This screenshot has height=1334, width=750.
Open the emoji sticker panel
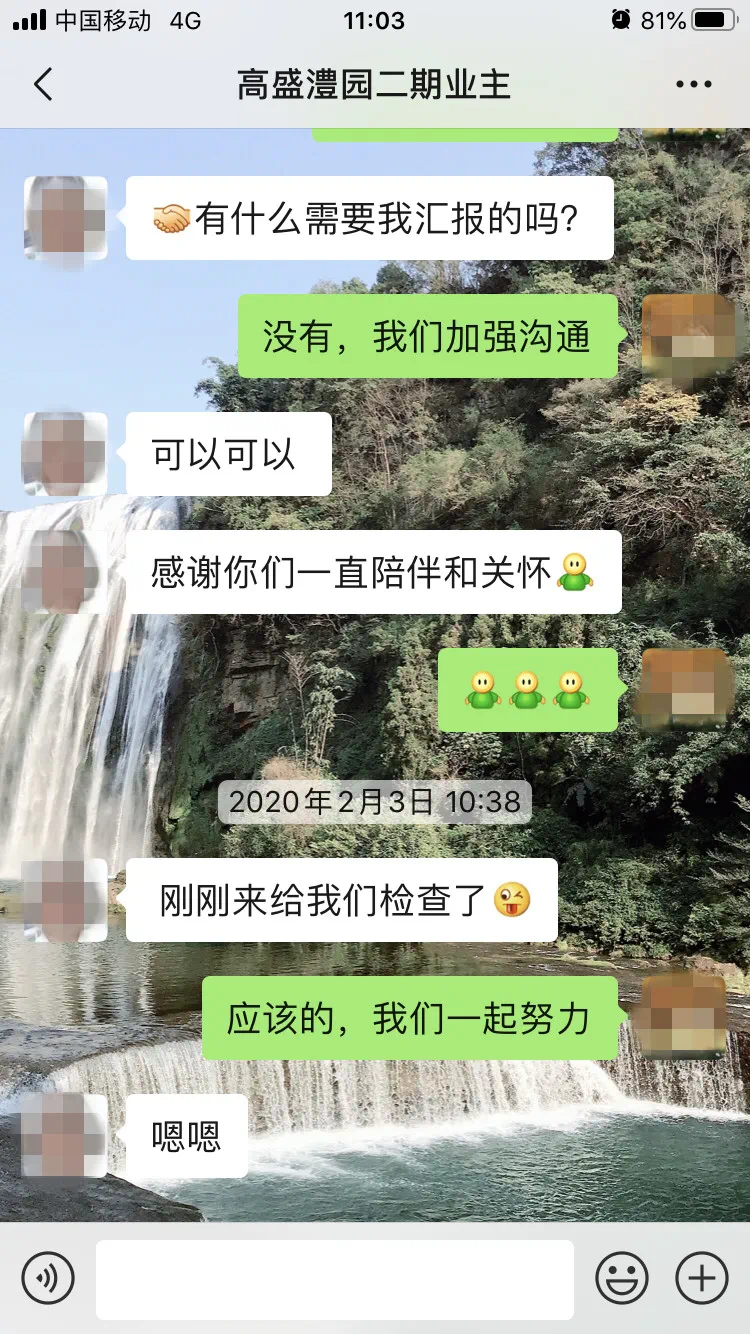[x=621, y=1278]
